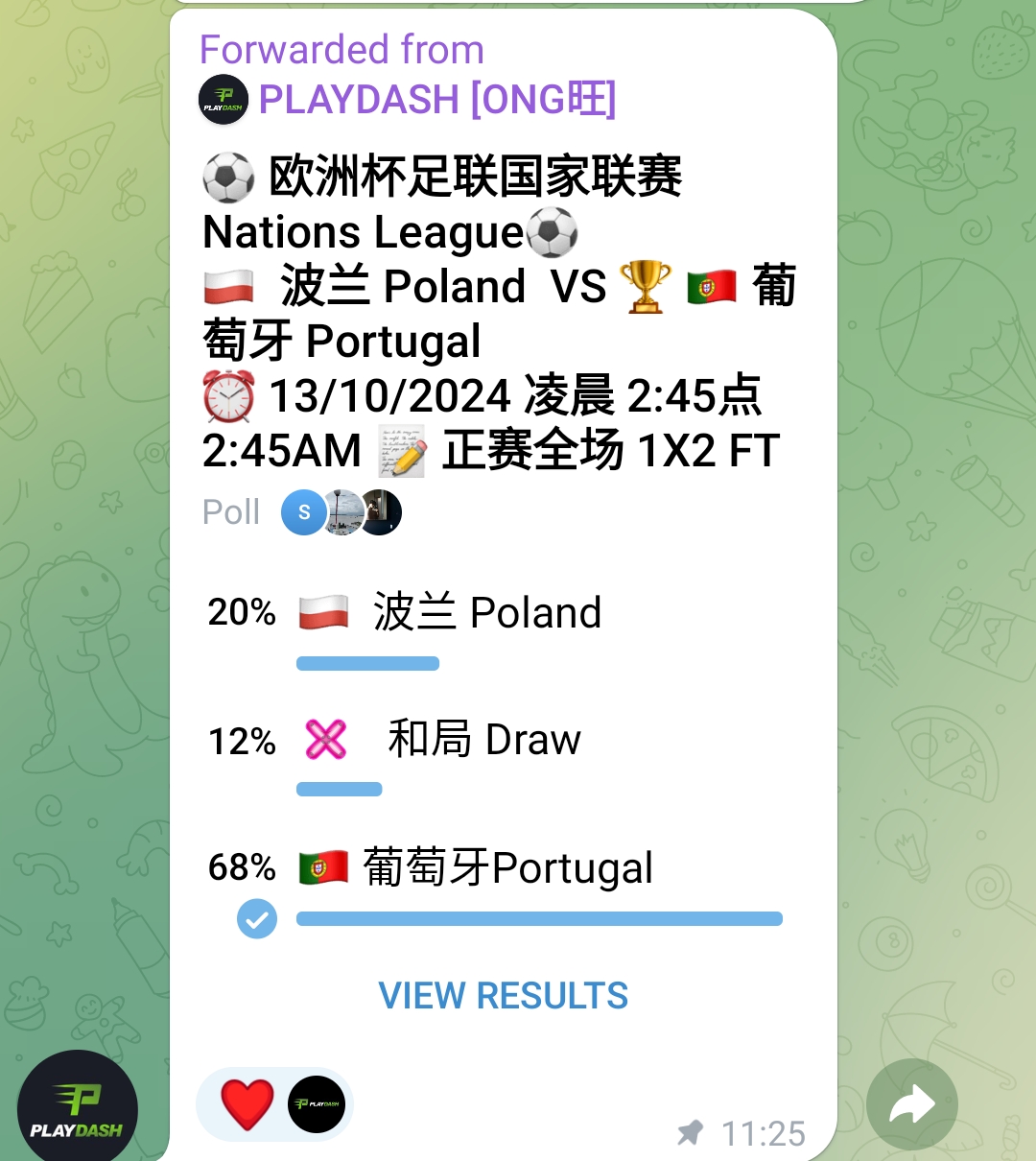
Task: Deselect the chosen Portugal vote checkmark
Action: pos(256,919)
